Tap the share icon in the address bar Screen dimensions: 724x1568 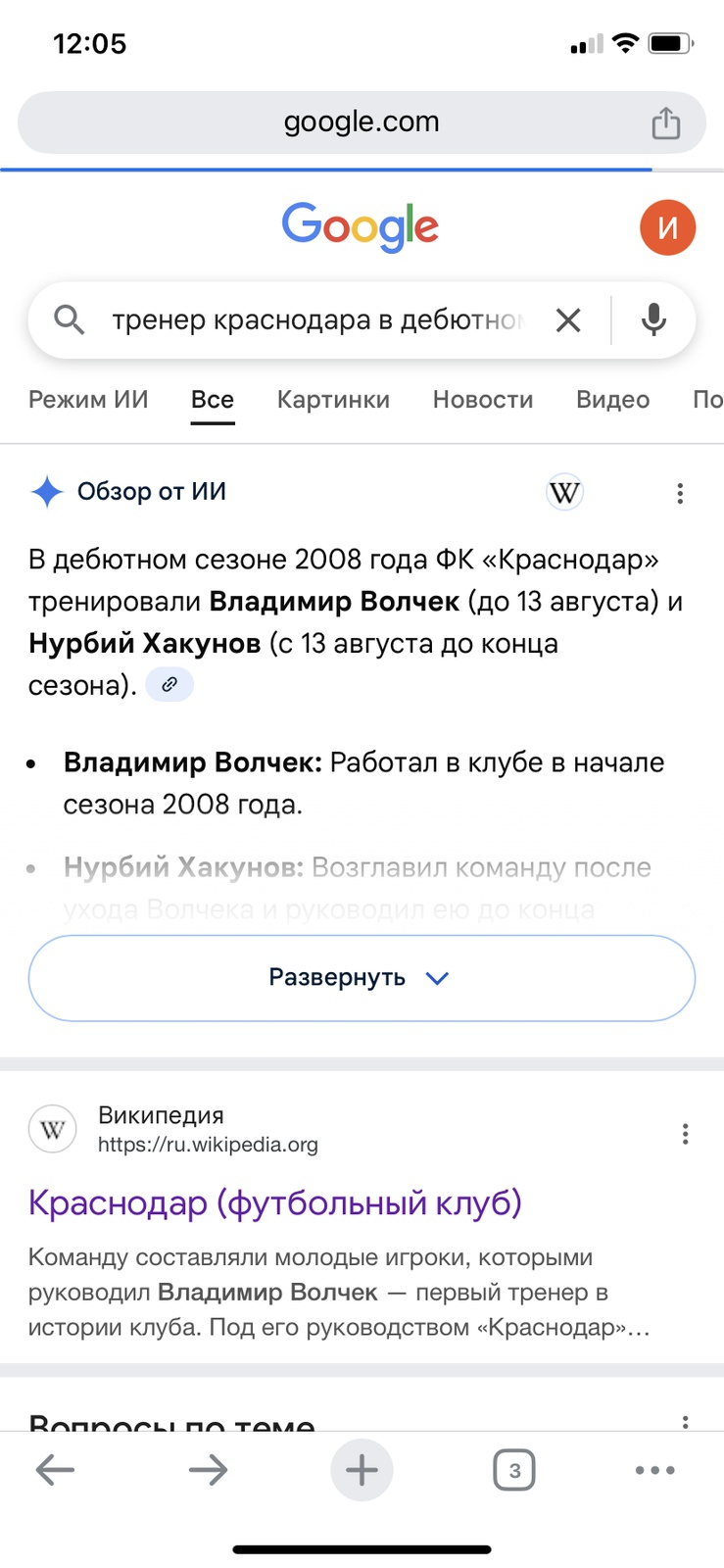(666, 122)
